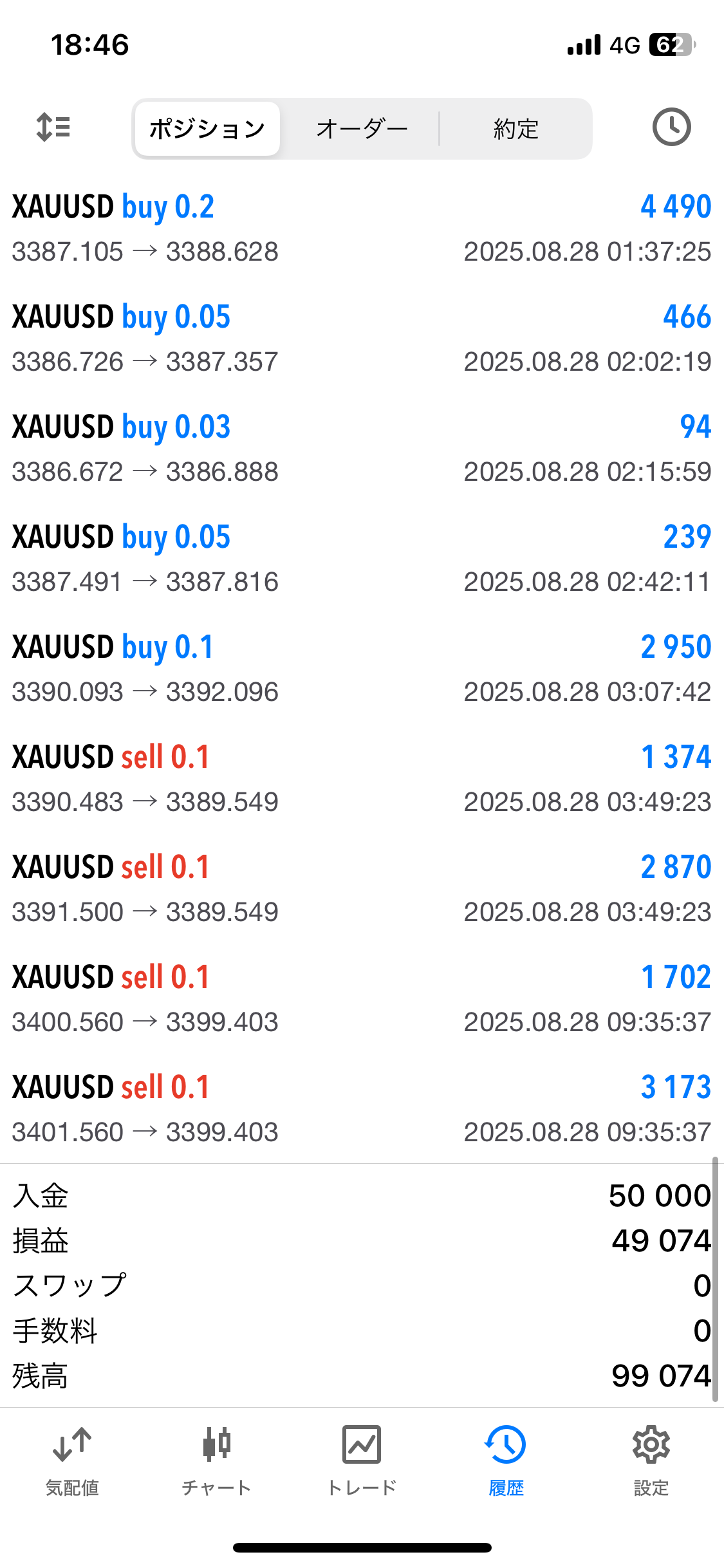This screenshot has height=1568, width=724.
Task: Expand the XAUUSD buy 0.03 position
Action: [x=362, y=449]
